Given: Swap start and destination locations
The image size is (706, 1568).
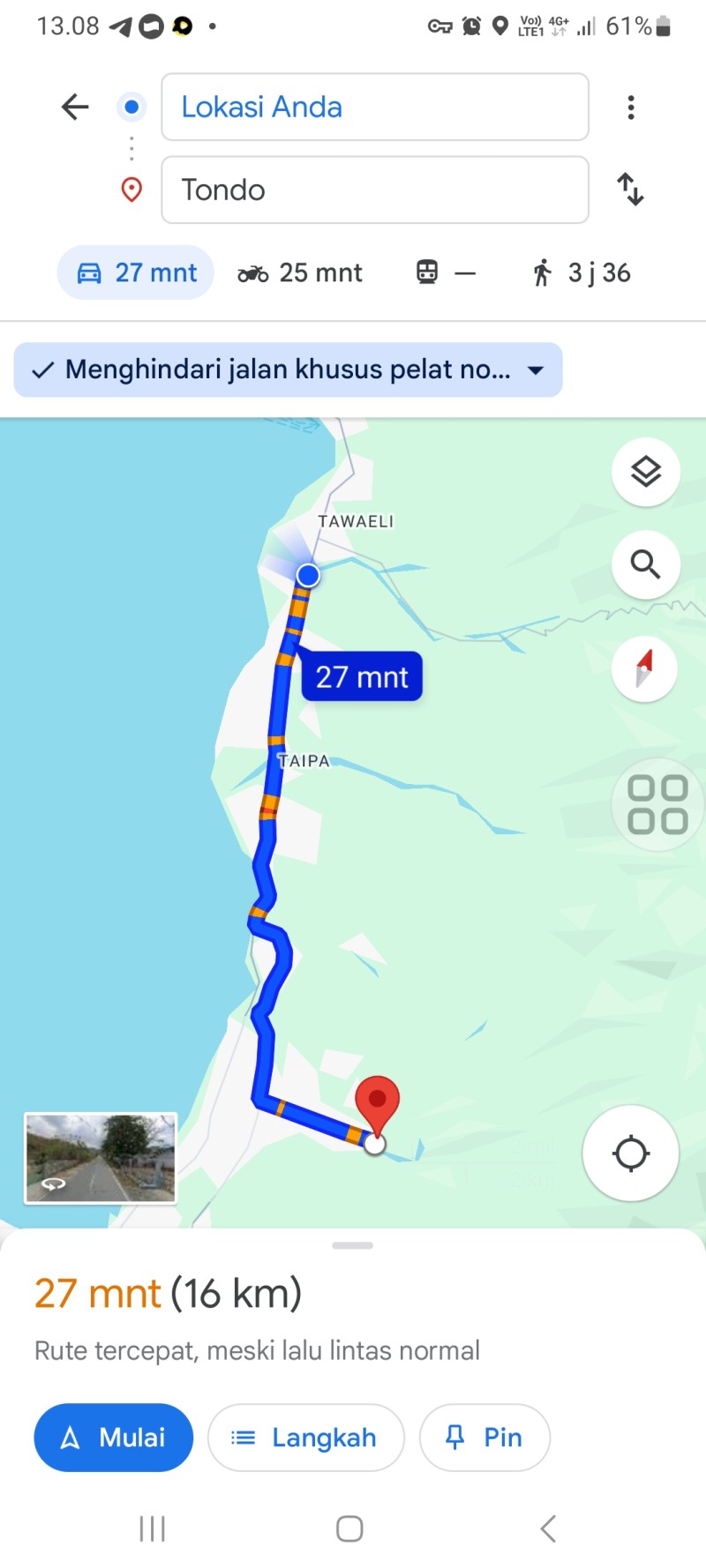Looking at the screenshot, I should pos(630,190).
